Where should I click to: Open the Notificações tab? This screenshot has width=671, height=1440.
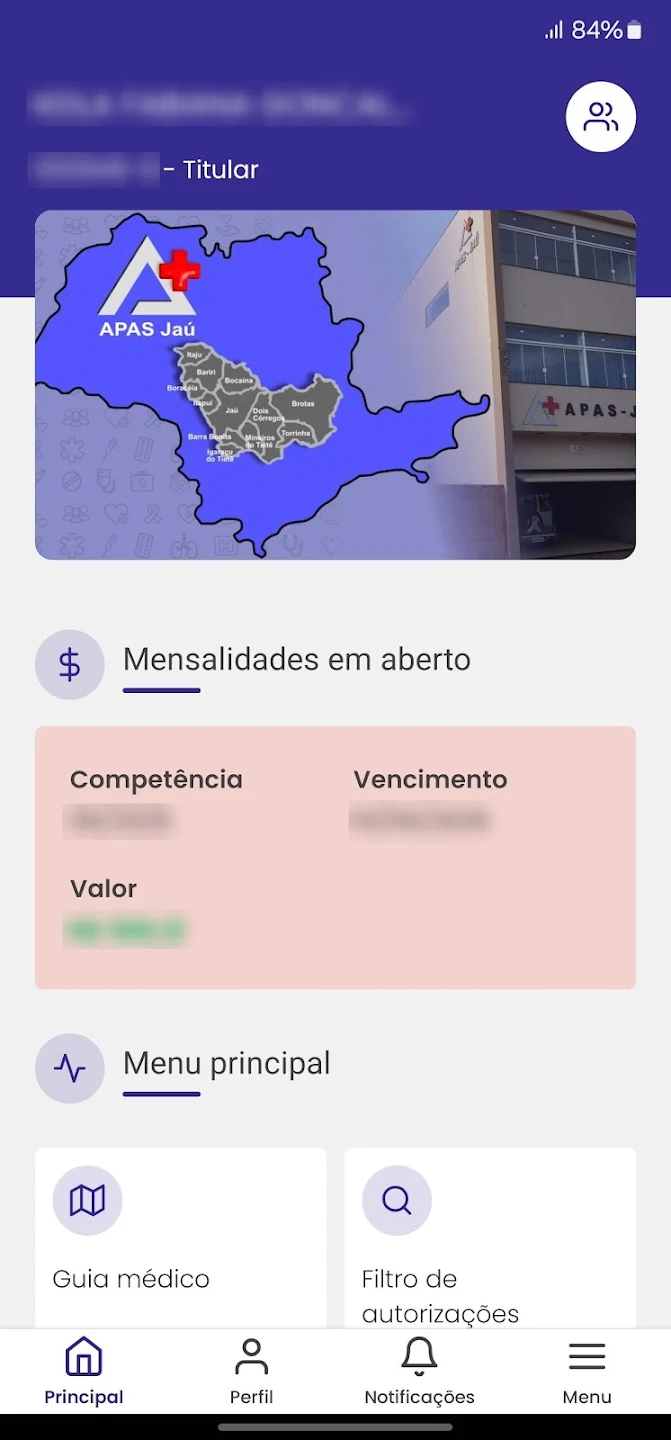click(x=419, y=1371)
